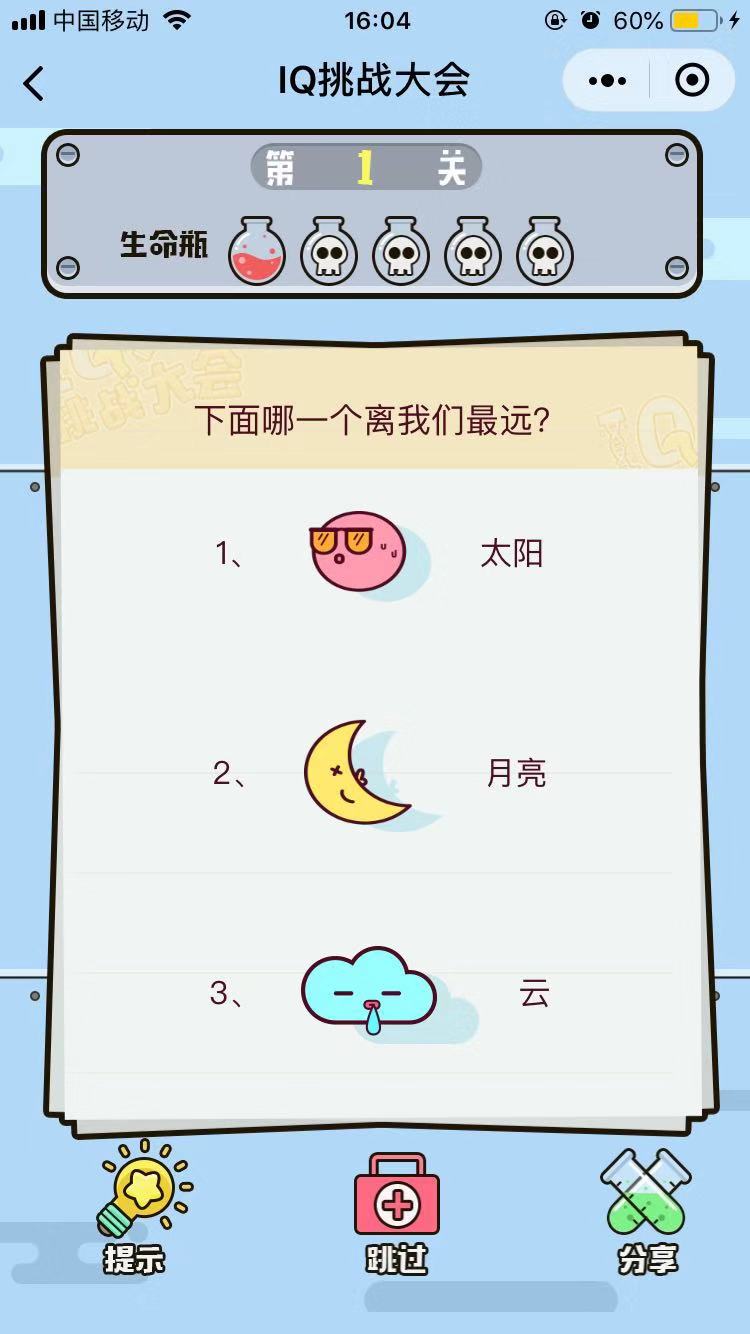Viewport: 750px width, 1334px height.
Task: Select the red filled life bottle
Action: (x=256, y=250)
